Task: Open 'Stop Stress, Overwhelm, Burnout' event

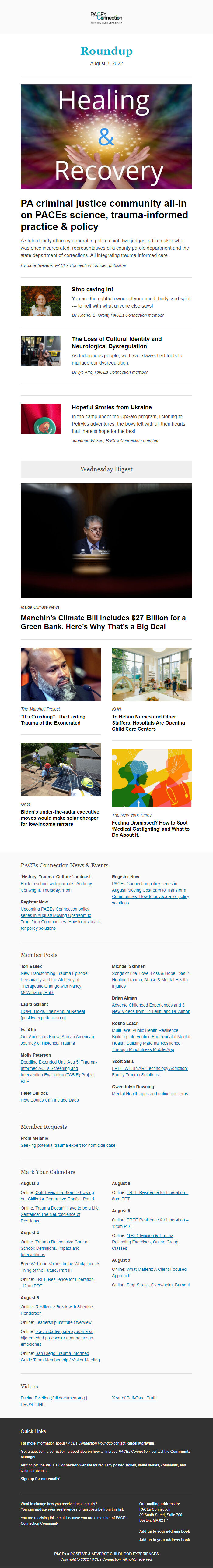Action: coord(158,1285)
